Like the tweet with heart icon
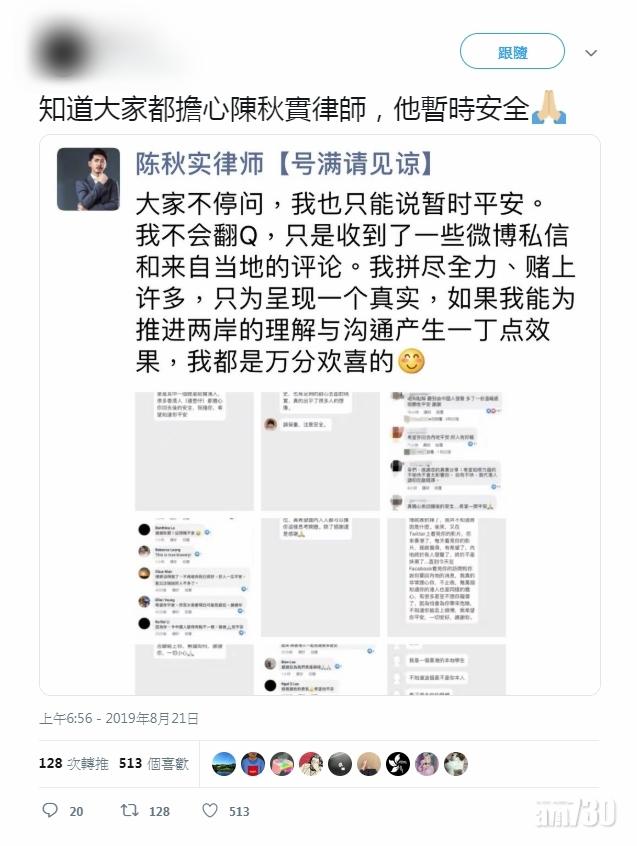 [x=210, y=811]
